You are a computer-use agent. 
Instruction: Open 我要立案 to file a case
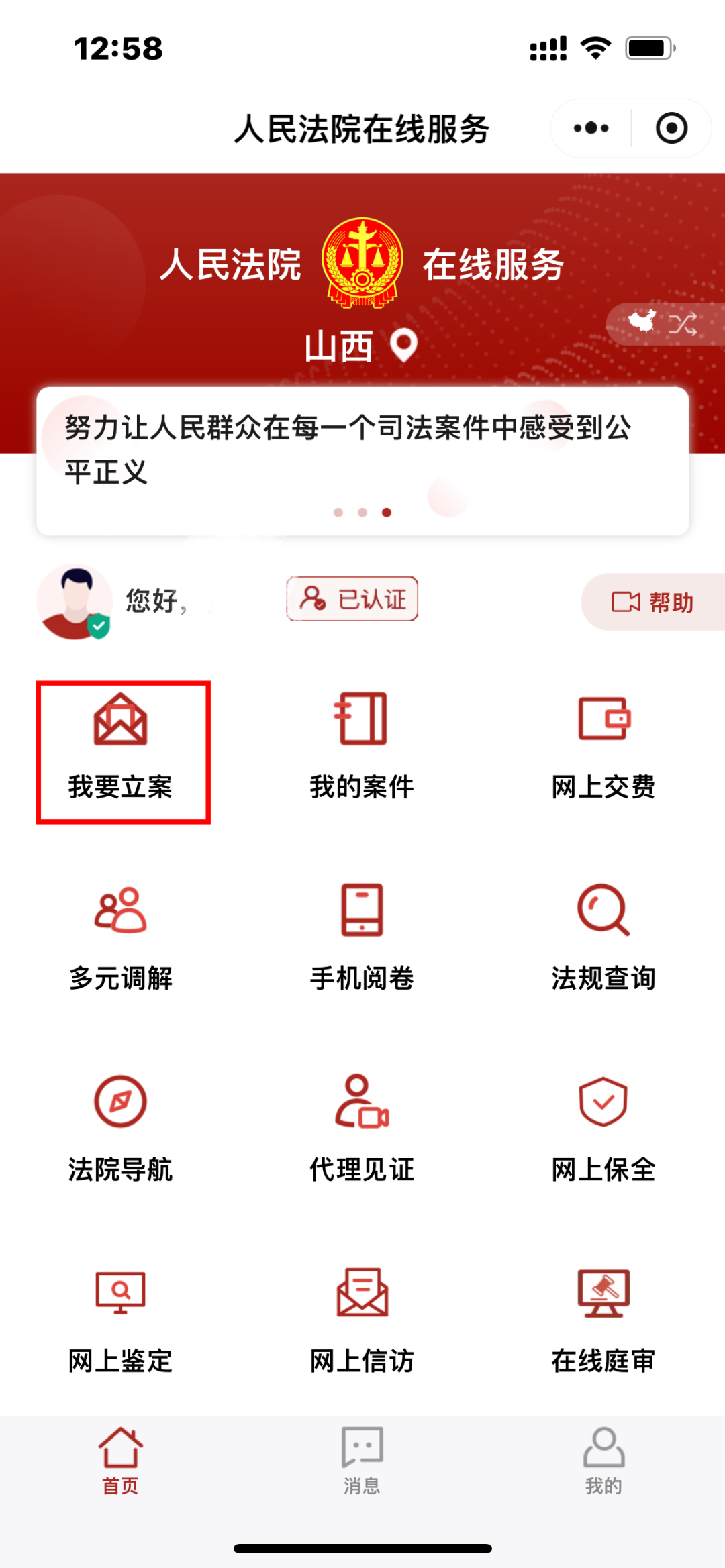(121, 750)
